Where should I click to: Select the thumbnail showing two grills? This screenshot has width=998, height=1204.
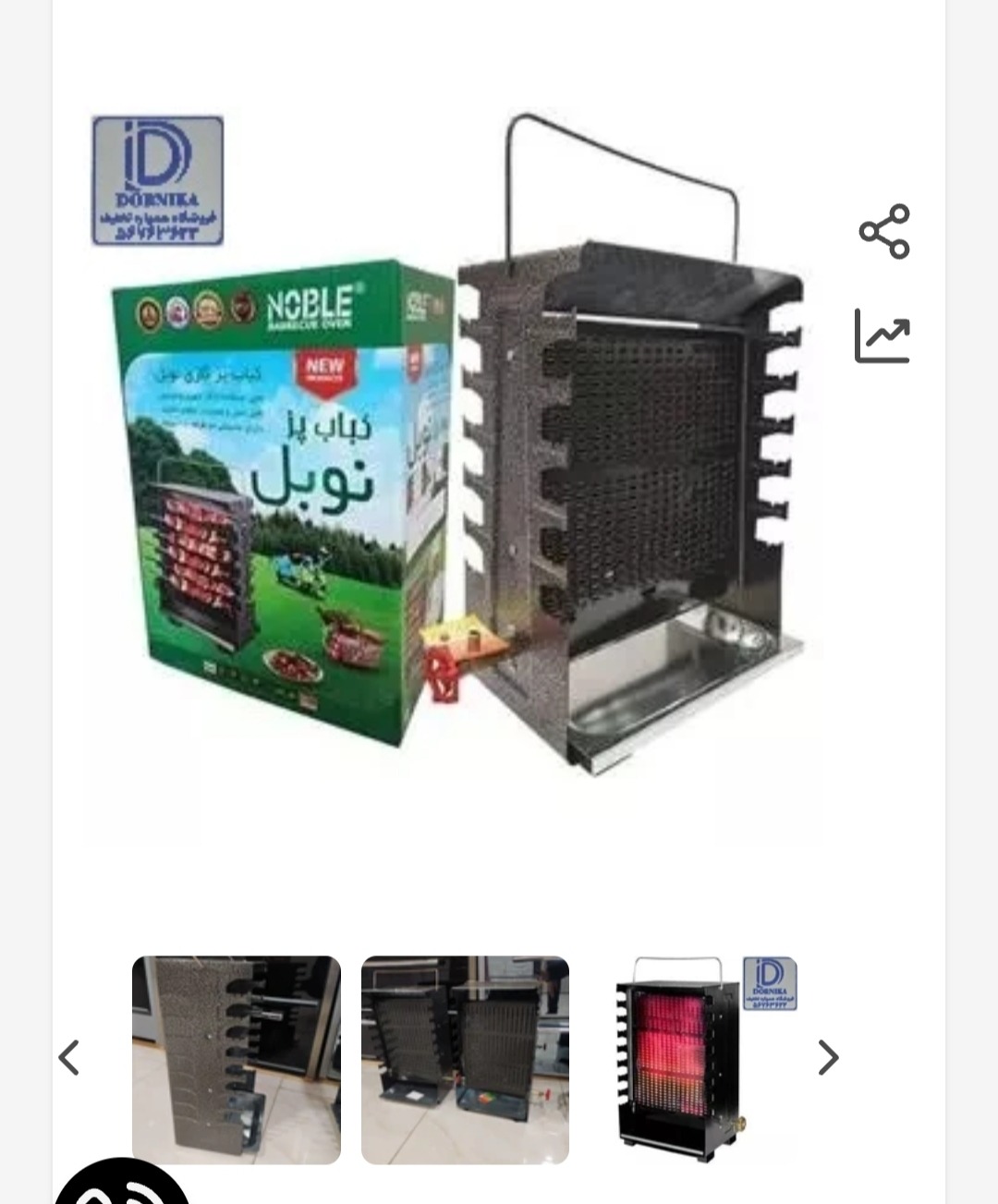pos(465,1060)
